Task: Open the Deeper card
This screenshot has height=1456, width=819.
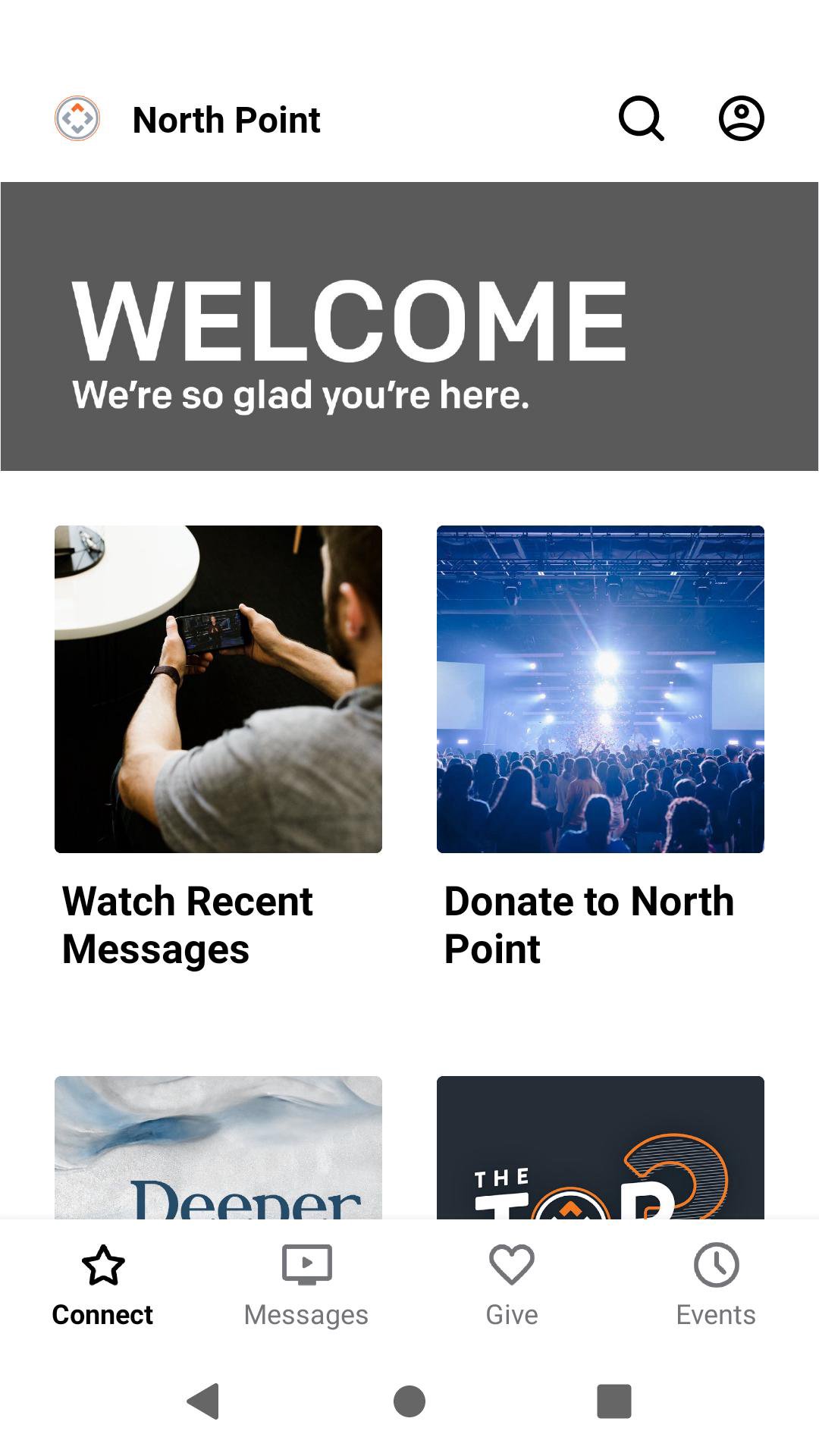Action: [218, 1147]
